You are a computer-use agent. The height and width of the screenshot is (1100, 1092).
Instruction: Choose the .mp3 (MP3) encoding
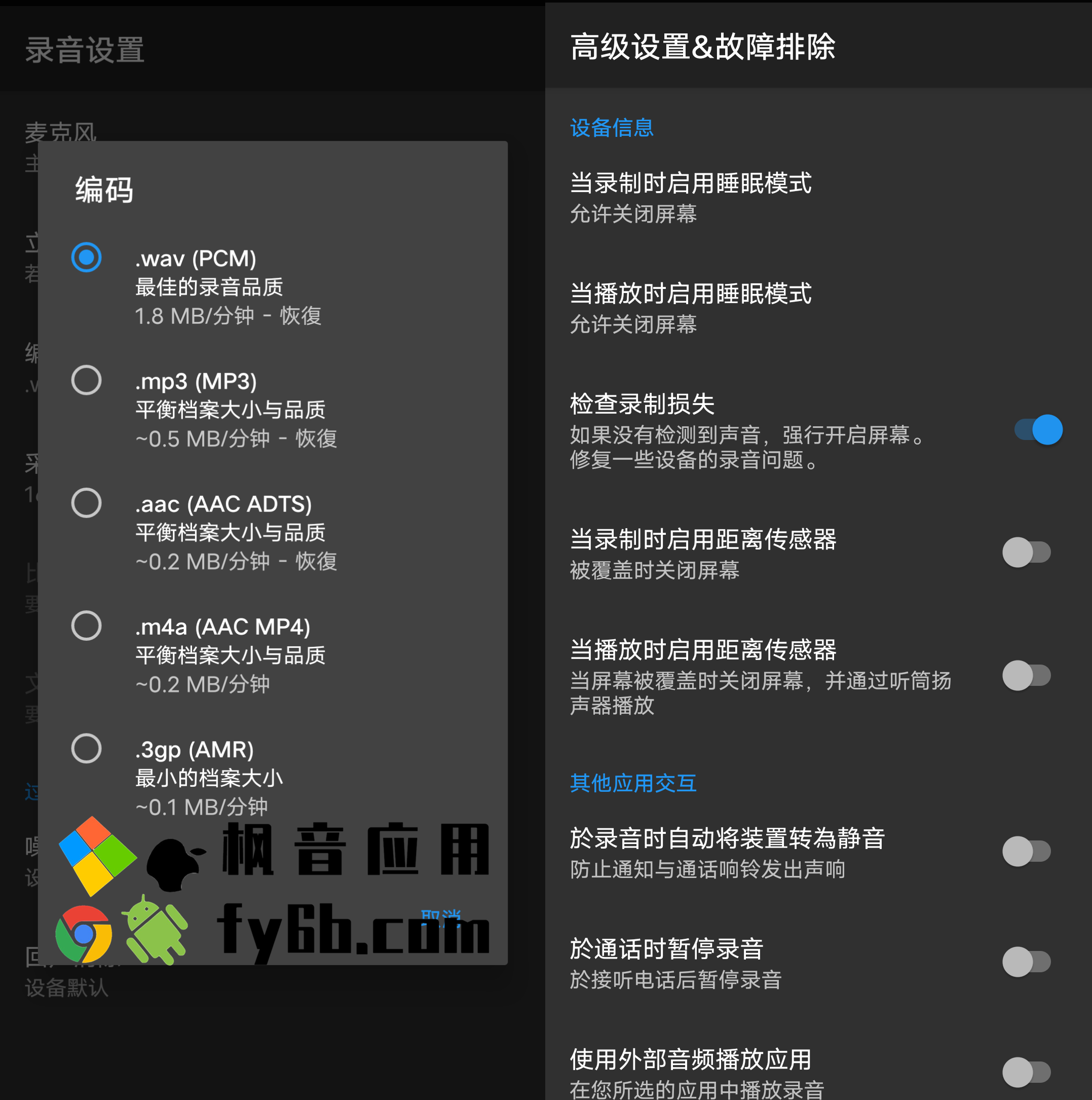pyautogui.click(x=87, y=380)
